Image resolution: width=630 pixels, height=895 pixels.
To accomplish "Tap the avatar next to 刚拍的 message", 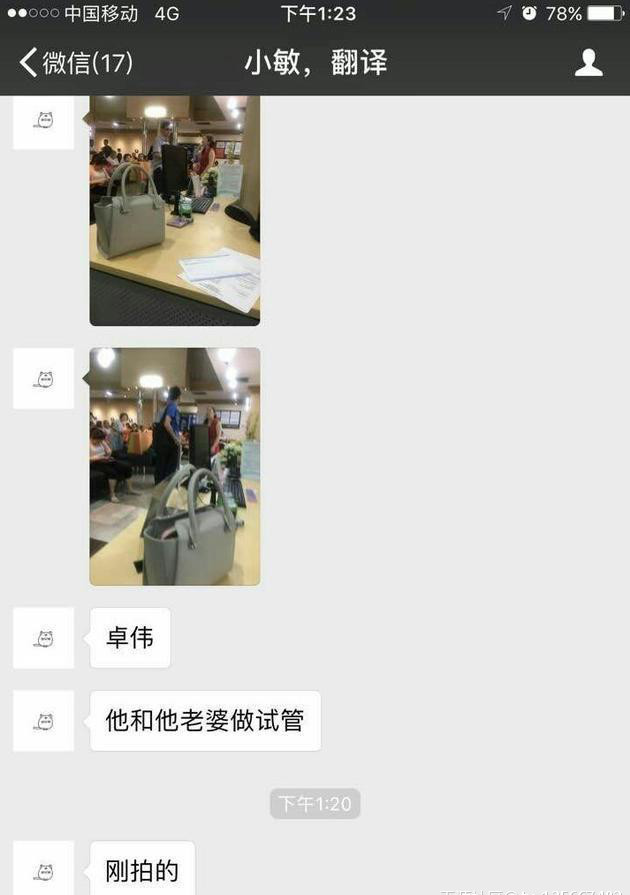I will click(x=44, y=870).
